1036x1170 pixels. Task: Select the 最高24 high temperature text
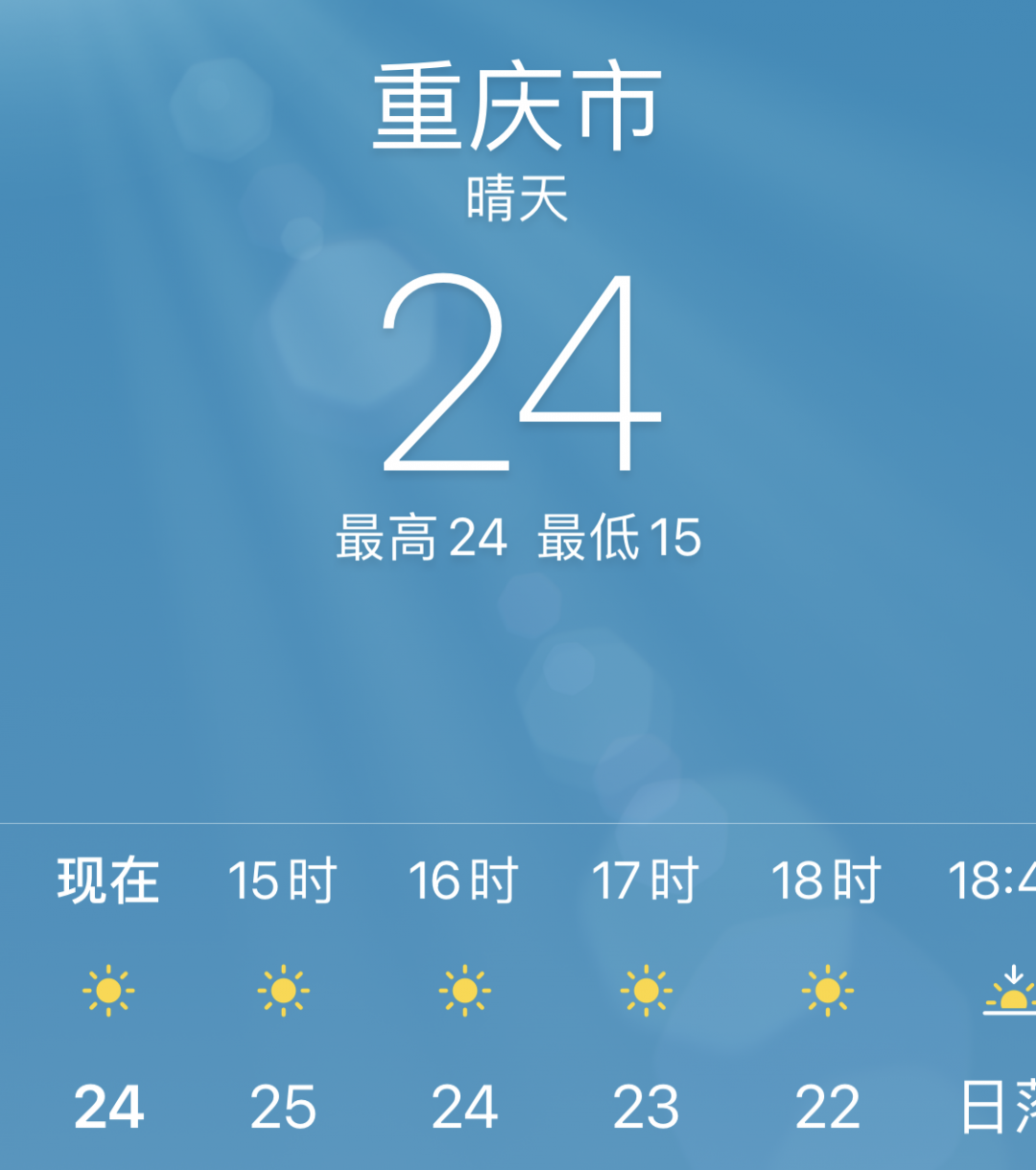click(420, 537)
